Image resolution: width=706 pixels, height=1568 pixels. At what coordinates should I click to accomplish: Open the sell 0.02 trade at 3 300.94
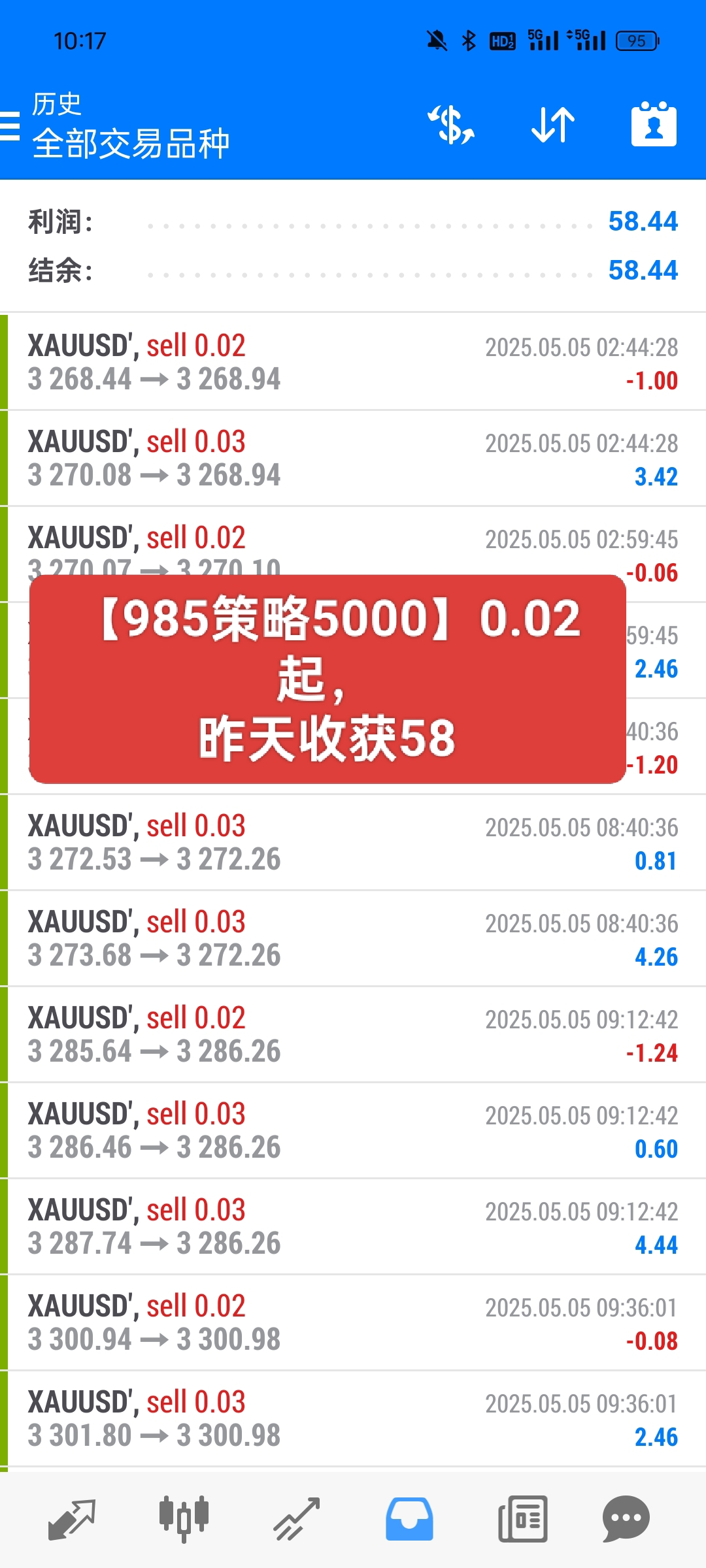[x=353, y=1322]
